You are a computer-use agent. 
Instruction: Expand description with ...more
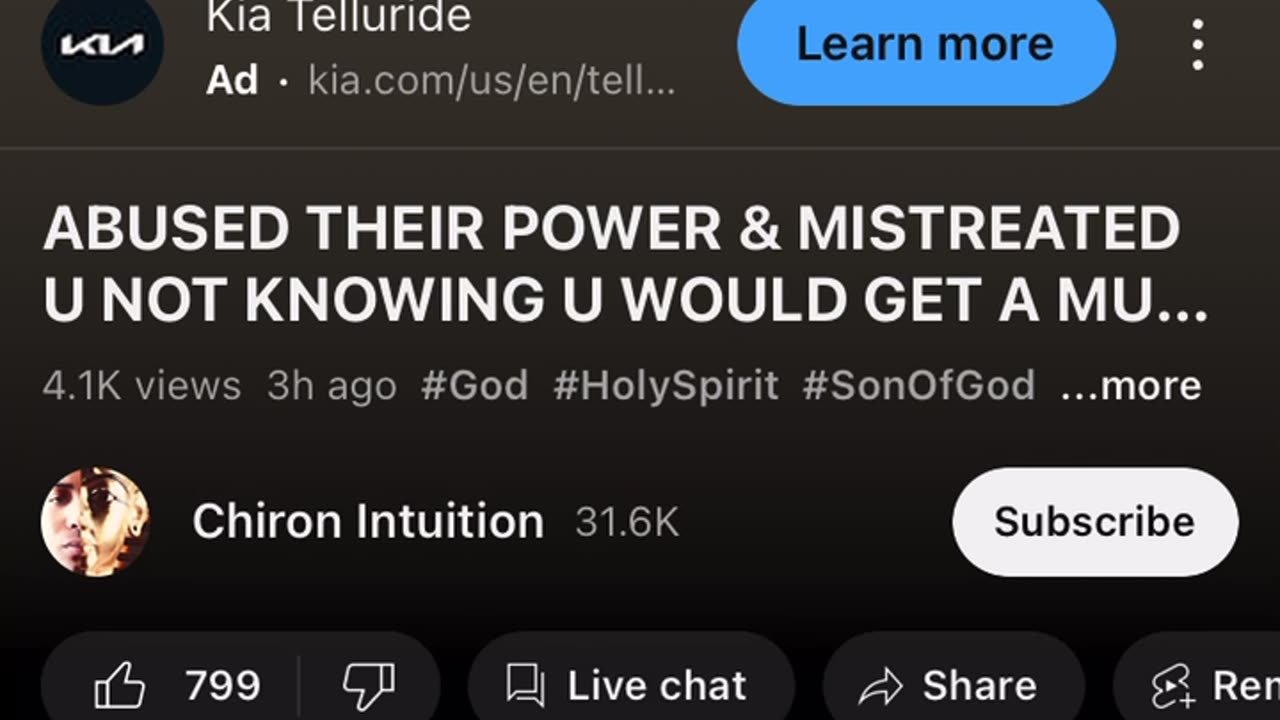coord(1131,386)
